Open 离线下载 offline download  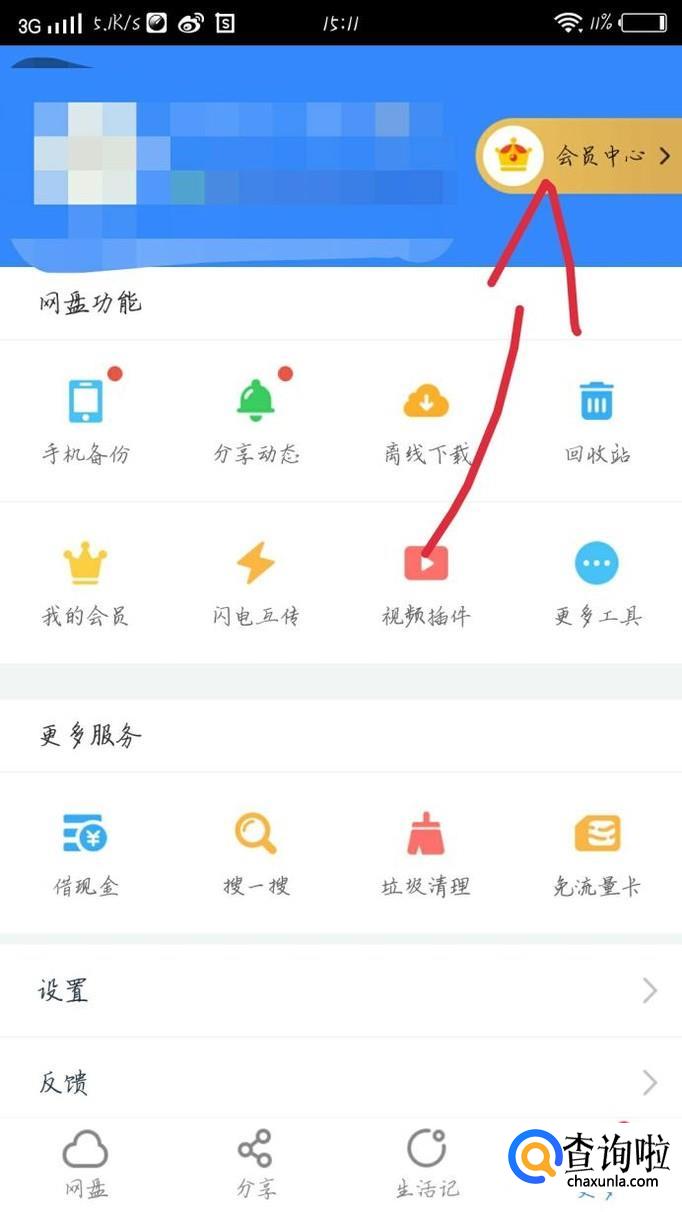pos(426,420)
